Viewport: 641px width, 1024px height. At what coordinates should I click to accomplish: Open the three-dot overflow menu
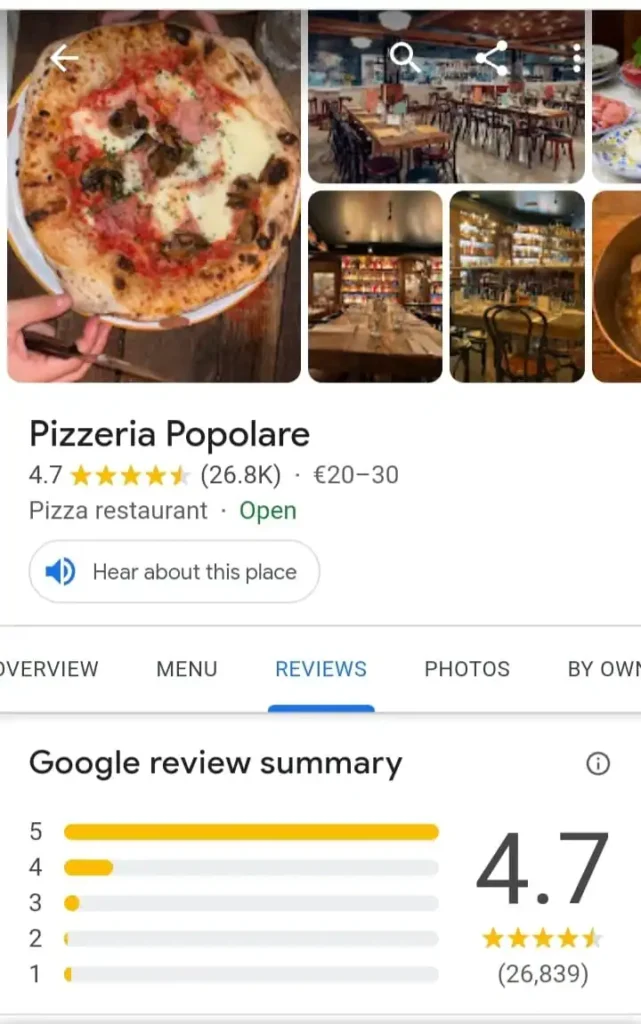pos(577,59)
